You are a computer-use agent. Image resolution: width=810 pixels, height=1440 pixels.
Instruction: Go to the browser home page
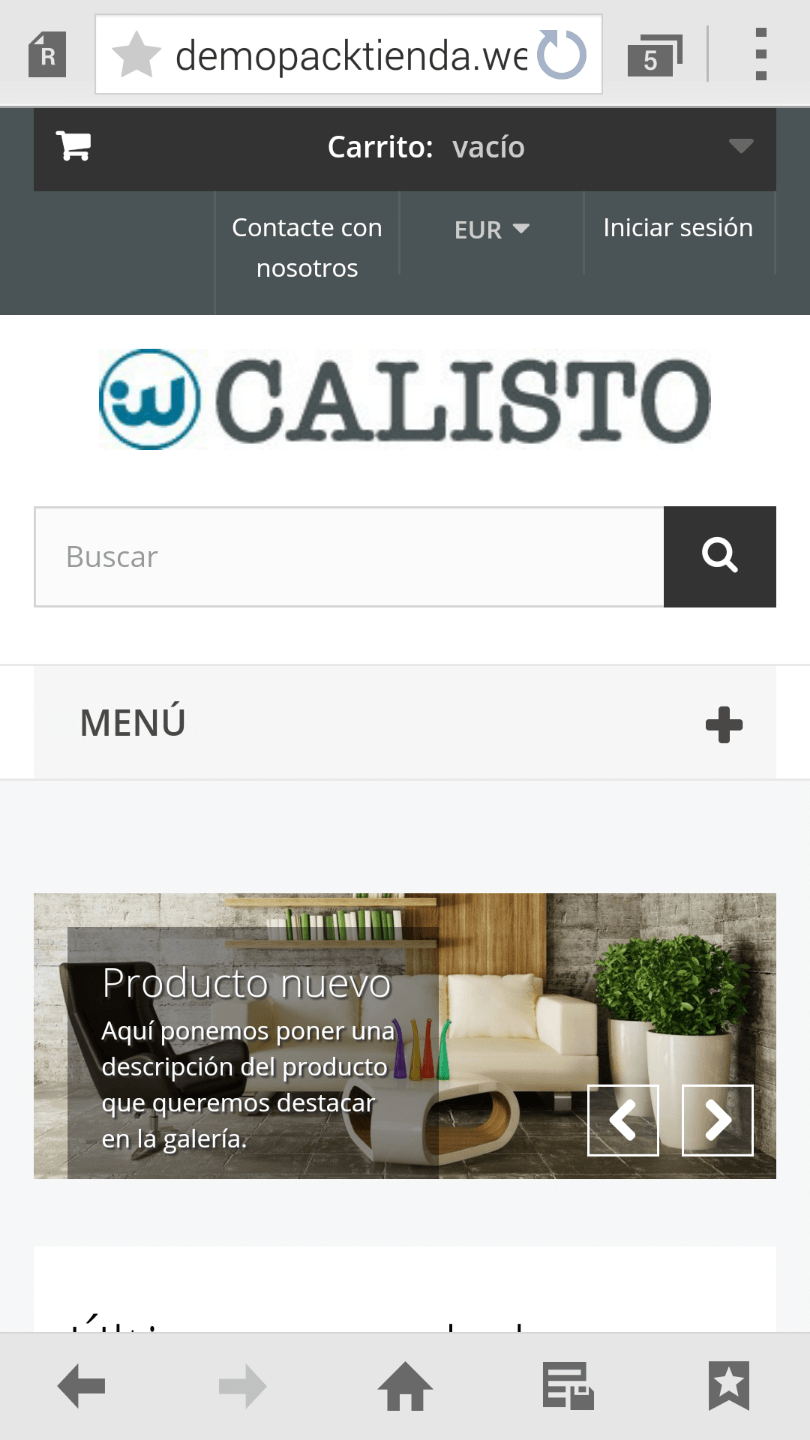405,1387
